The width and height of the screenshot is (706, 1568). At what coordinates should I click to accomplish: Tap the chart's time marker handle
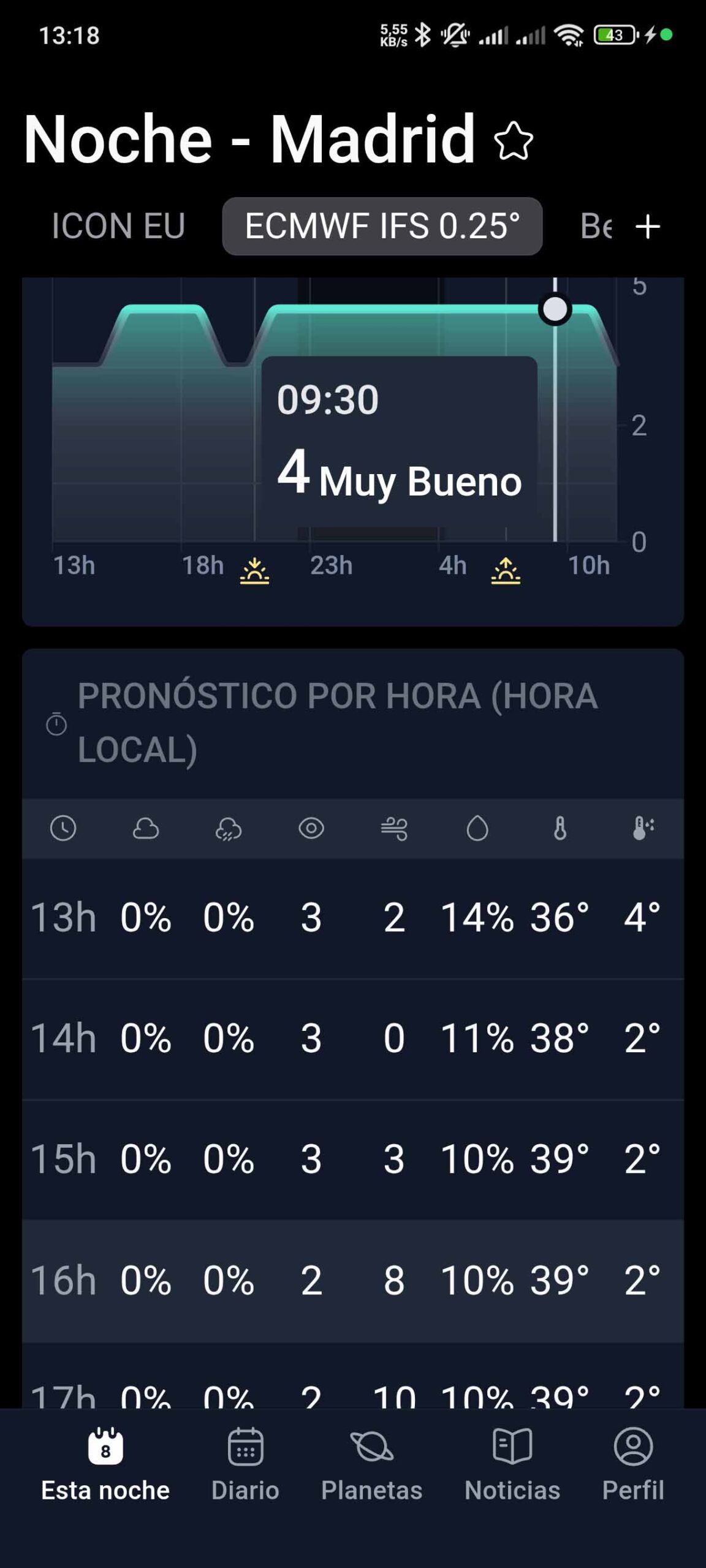point(555,309)
